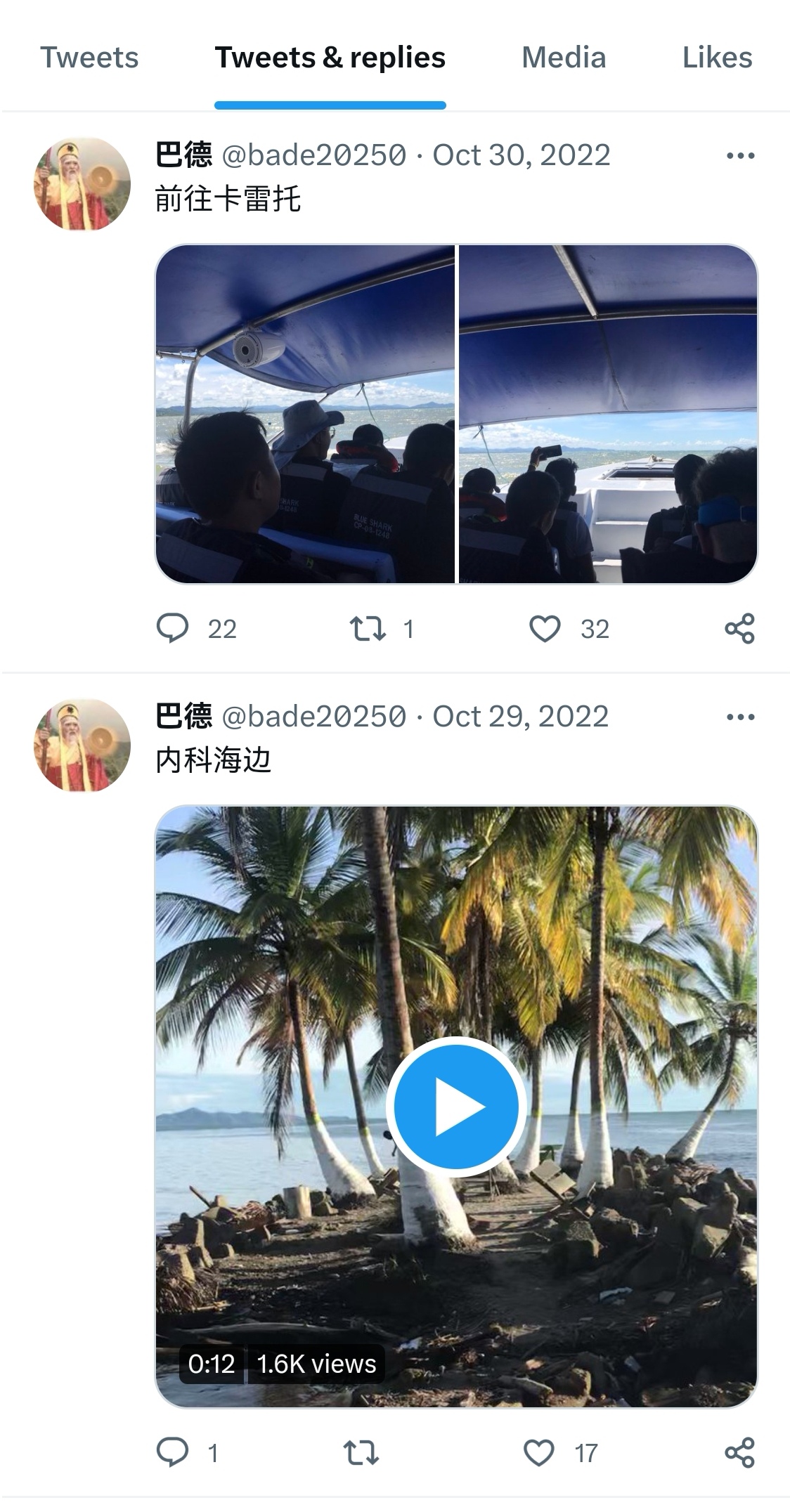Share the Oct 30 tweet
This screenshot has width=790, height=1512.
point(739,628)
